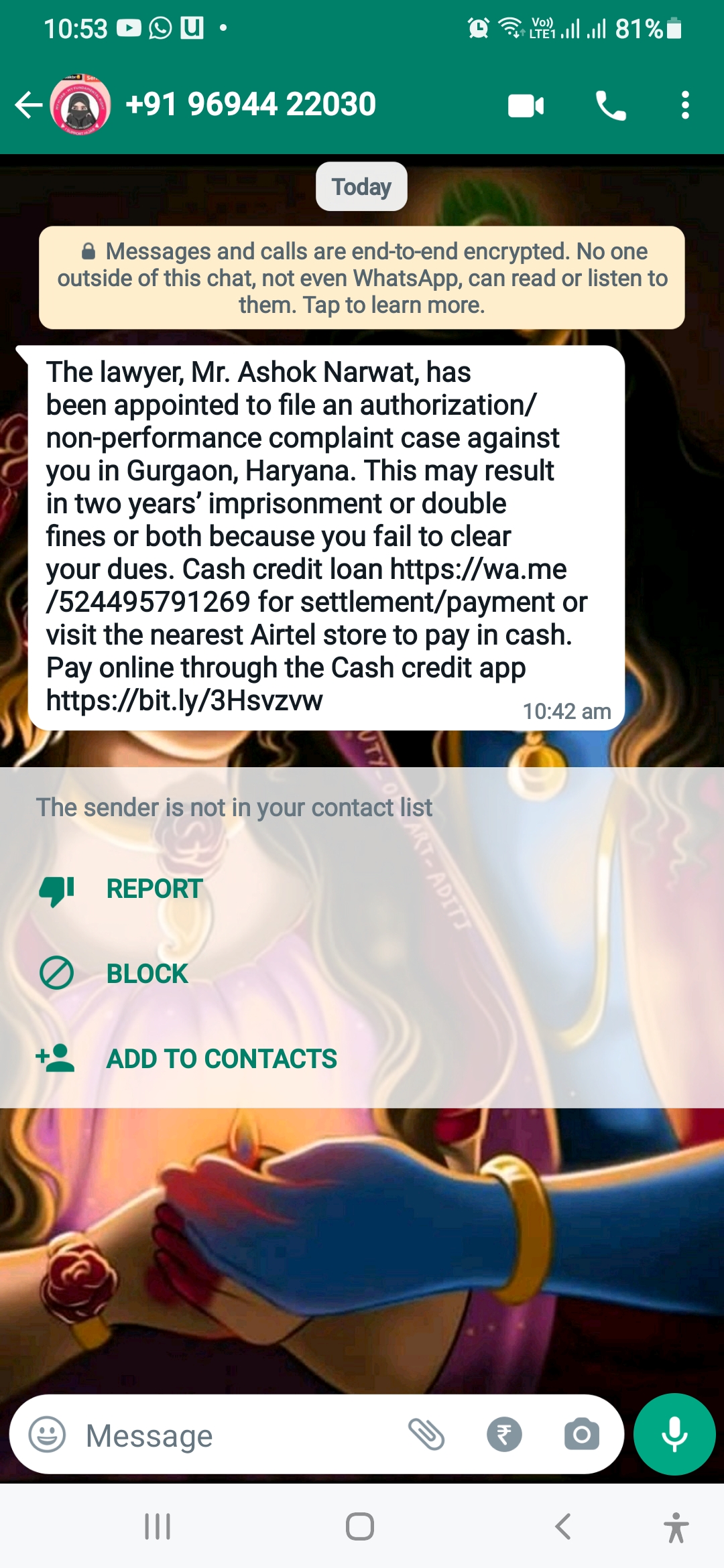Block this sender
Image resolution: width=724 pixels, height=1568 pixels.
[147, 974]
